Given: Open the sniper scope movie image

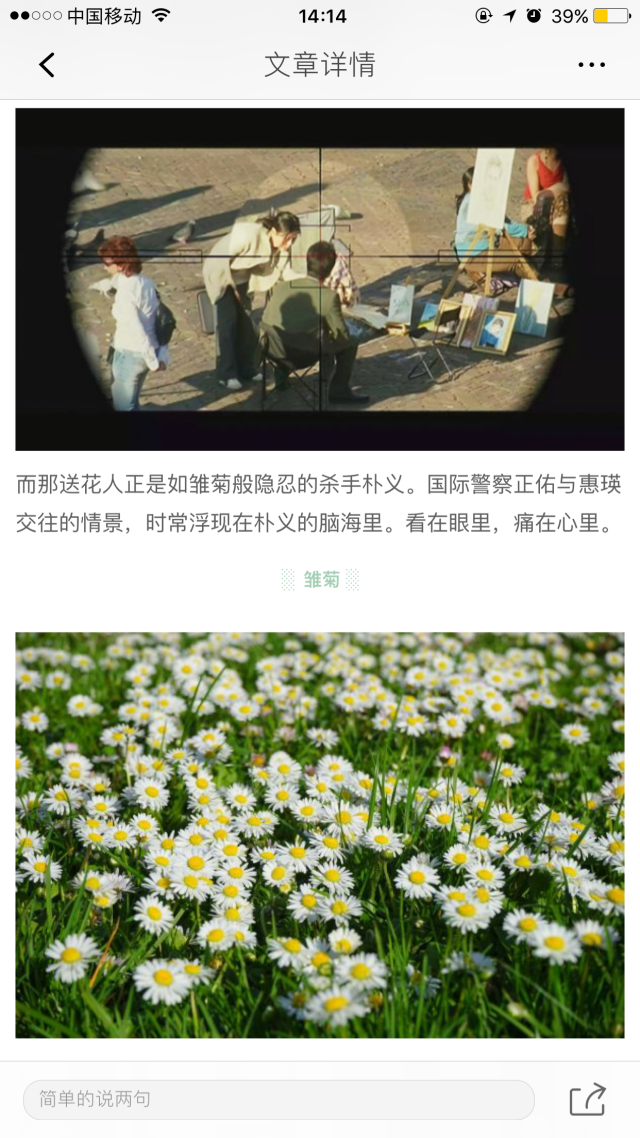Looking at the screenshot, I should pyautogui.click(x=320, y=279).
